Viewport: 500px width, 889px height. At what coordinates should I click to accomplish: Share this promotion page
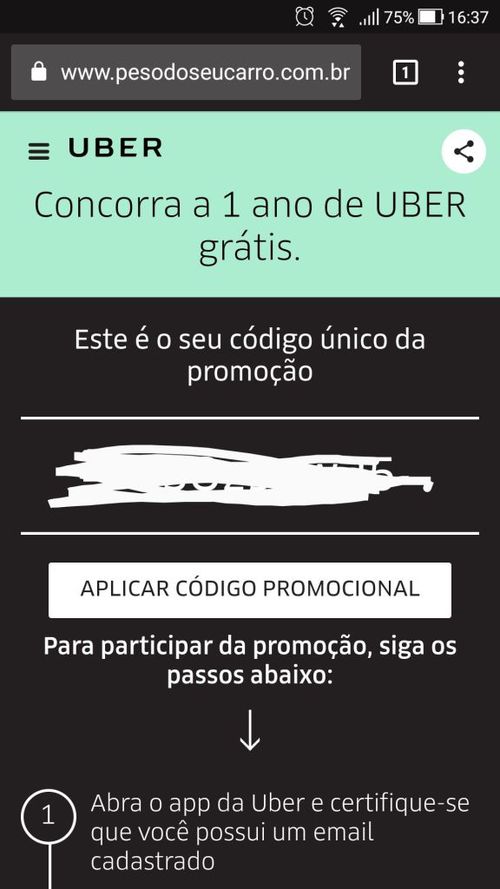click(x=464, y=151)
